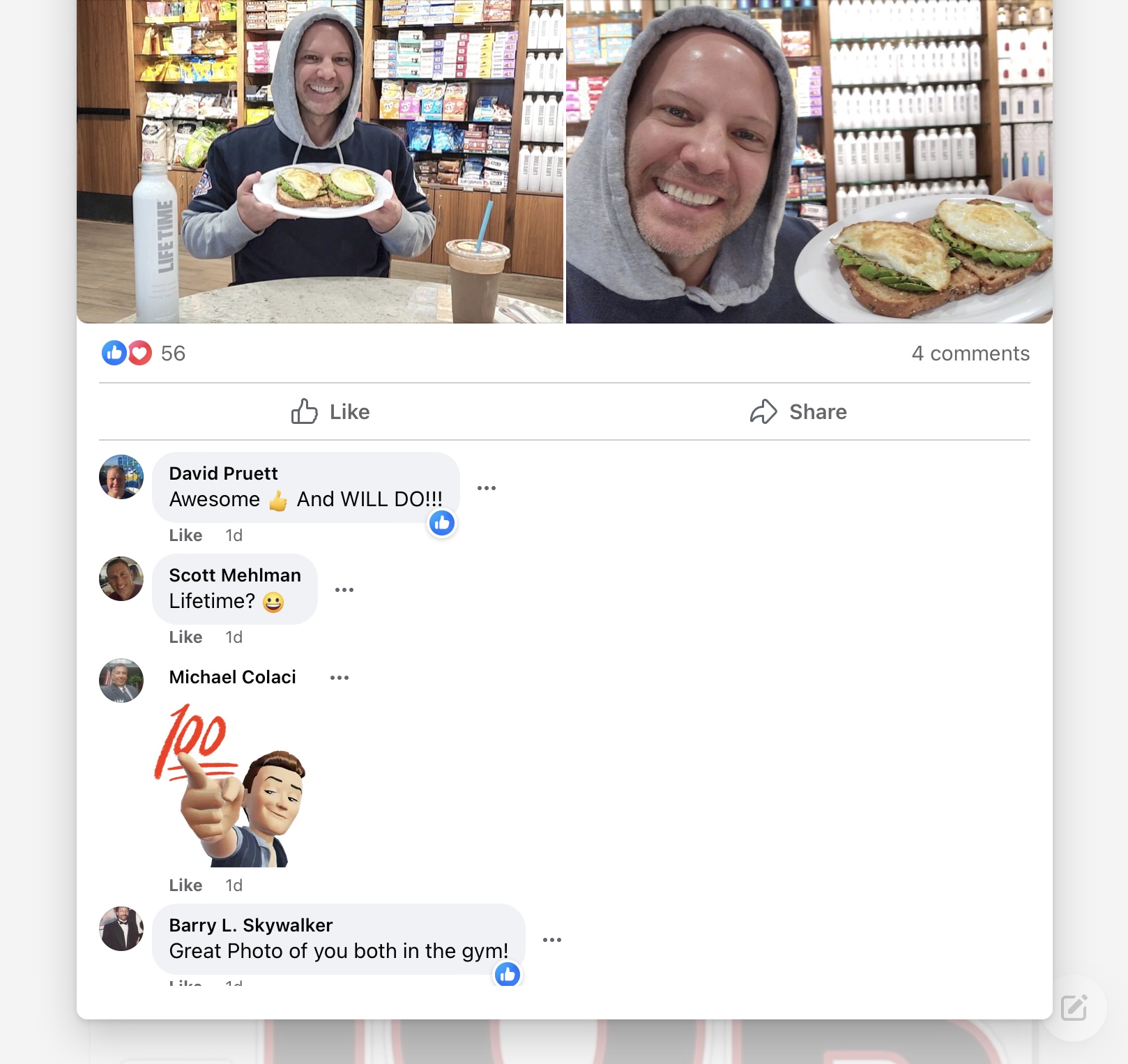Like this post
This screenshot has width=1128, height=1064.
[x=330, y=412]
